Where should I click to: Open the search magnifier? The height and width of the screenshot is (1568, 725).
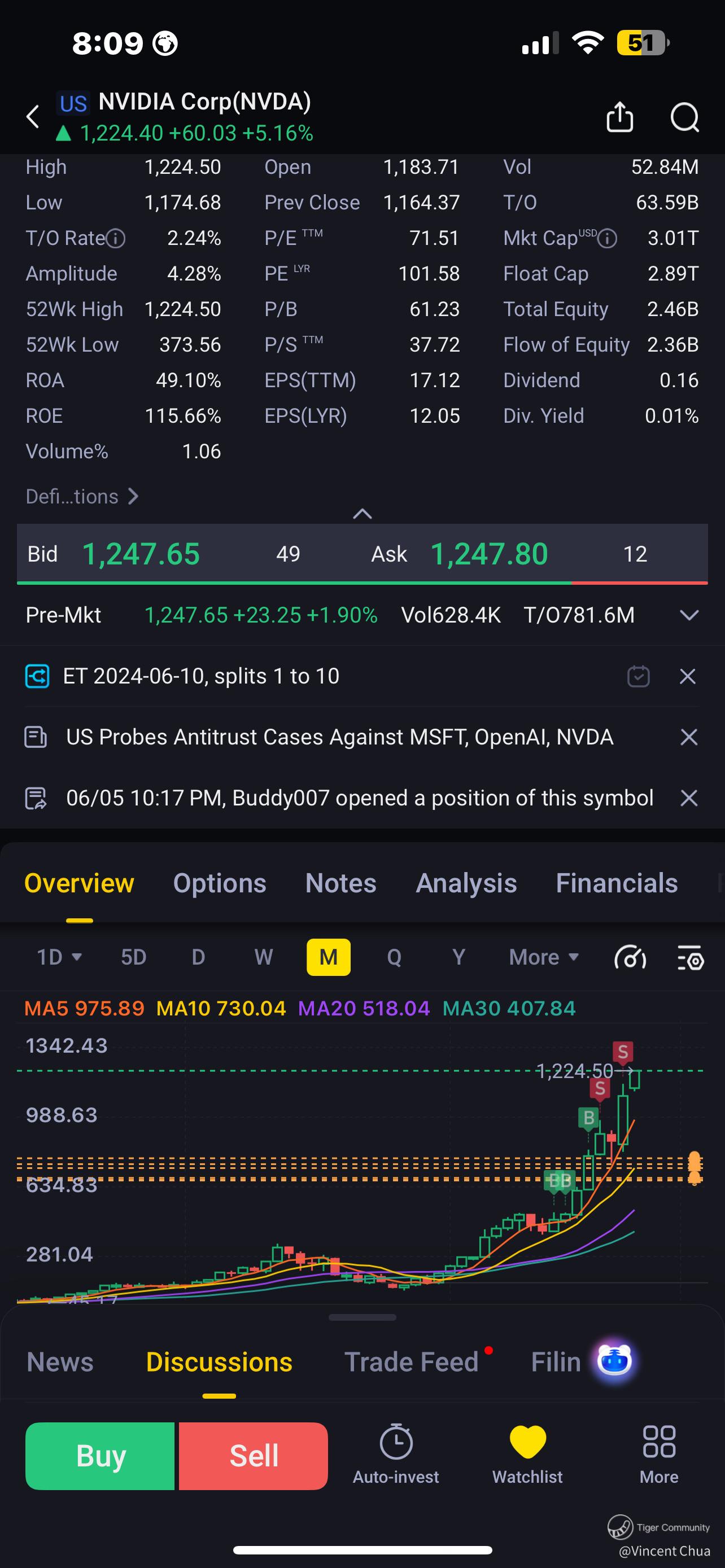(684, 116)
